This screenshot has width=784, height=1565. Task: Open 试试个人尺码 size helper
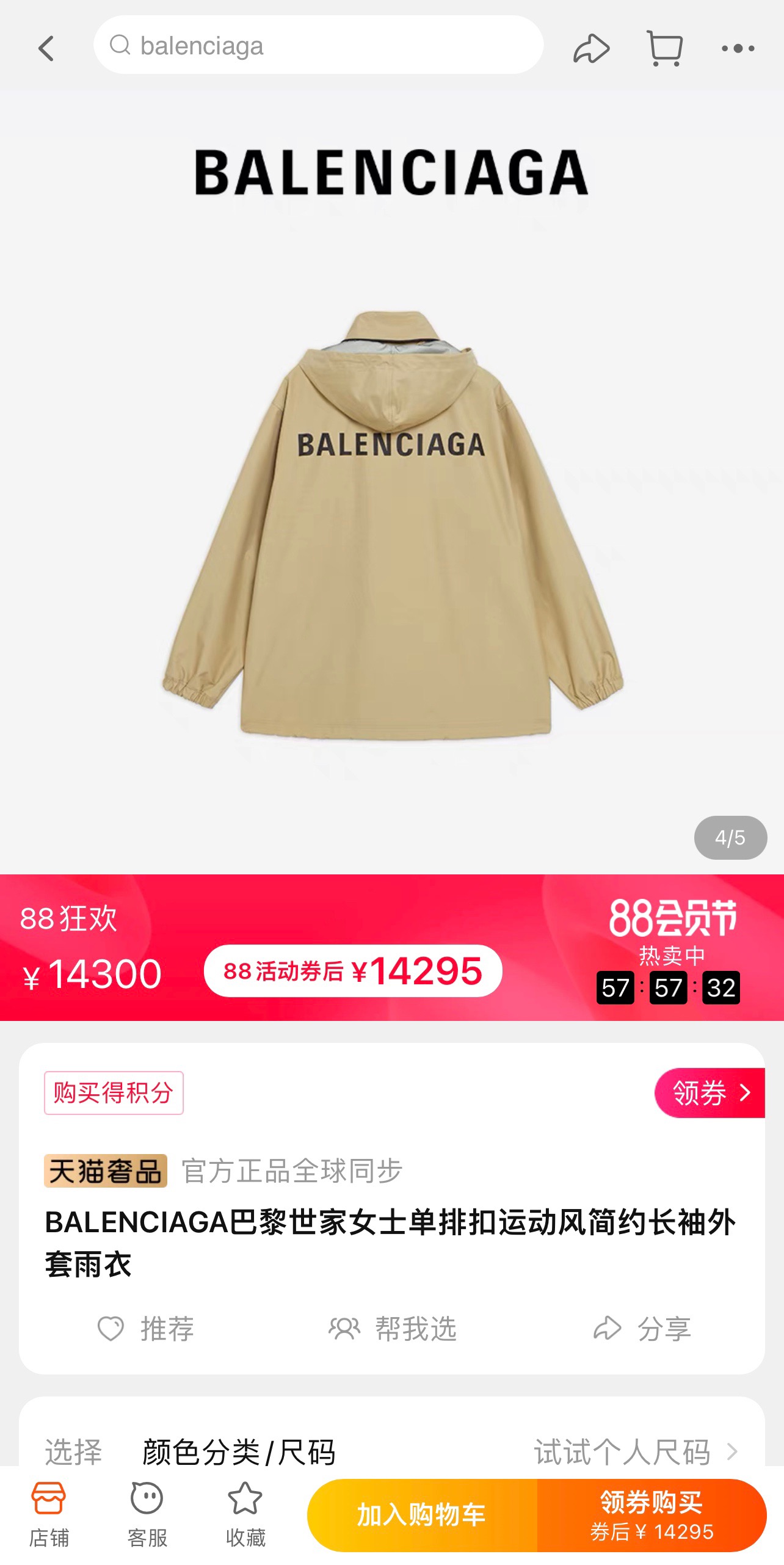coord(635,1451)
